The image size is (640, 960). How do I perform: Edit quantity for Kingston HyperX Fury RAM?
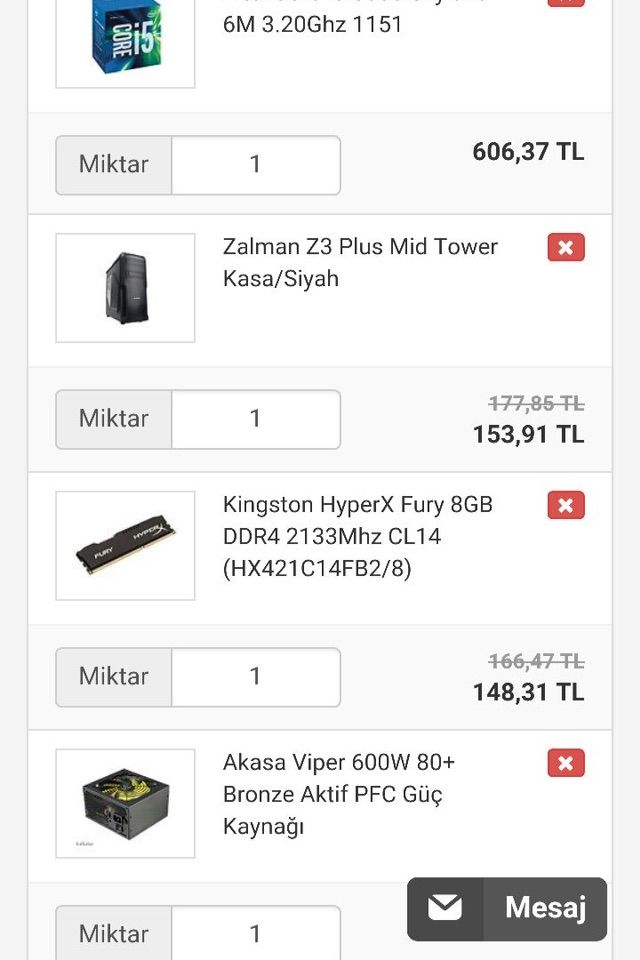point(255,677)
